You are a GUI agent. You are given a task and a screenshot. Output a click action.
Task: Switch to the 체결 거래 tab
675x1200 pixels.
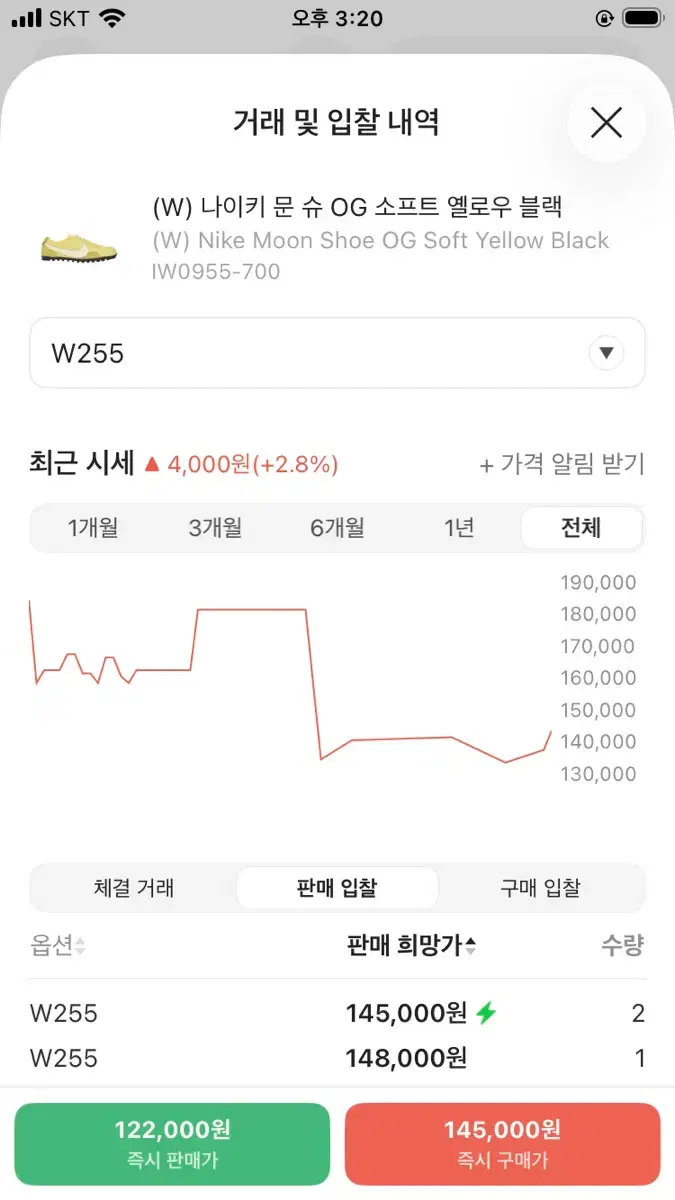[134, 888]
